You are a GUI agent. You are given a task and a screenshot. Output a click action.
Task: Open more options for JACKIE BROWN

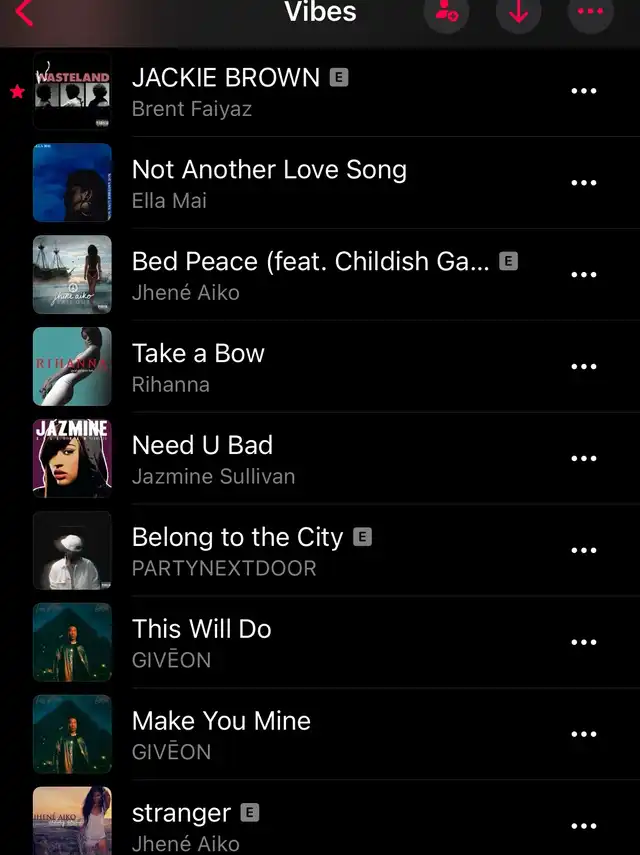[x=583, y=91]
